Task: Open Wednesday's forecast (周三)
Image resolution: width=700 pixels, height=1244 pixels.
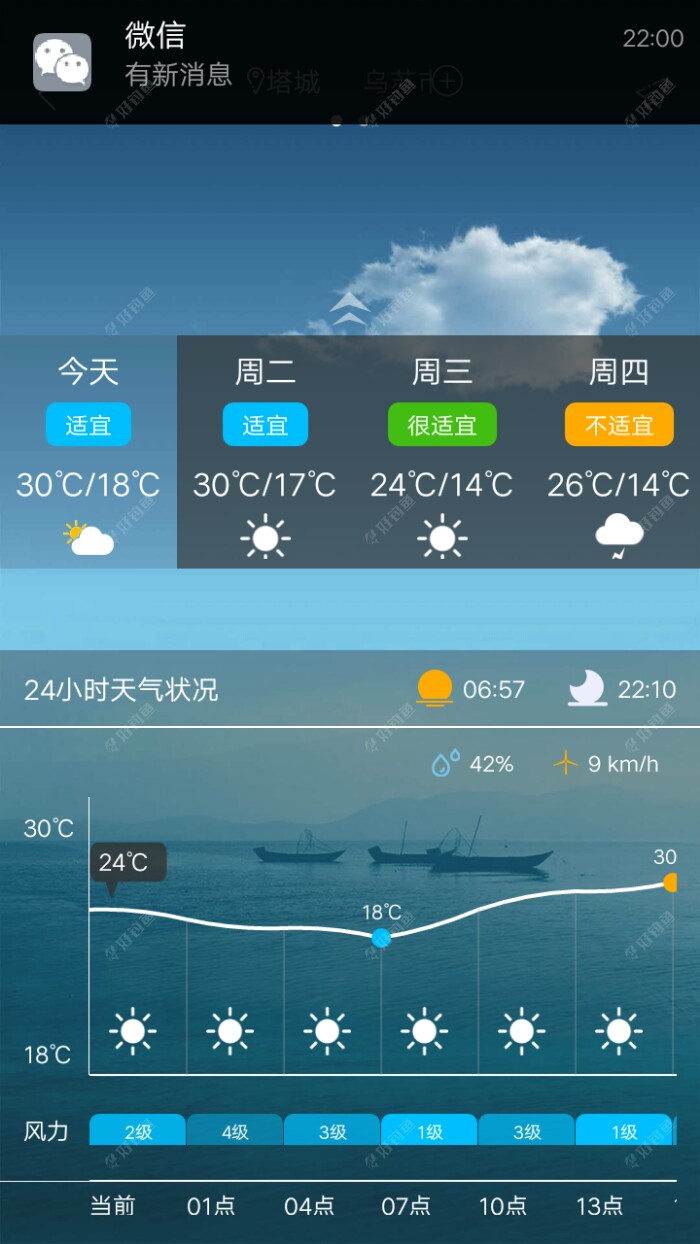Action: [x=442, y=452]
